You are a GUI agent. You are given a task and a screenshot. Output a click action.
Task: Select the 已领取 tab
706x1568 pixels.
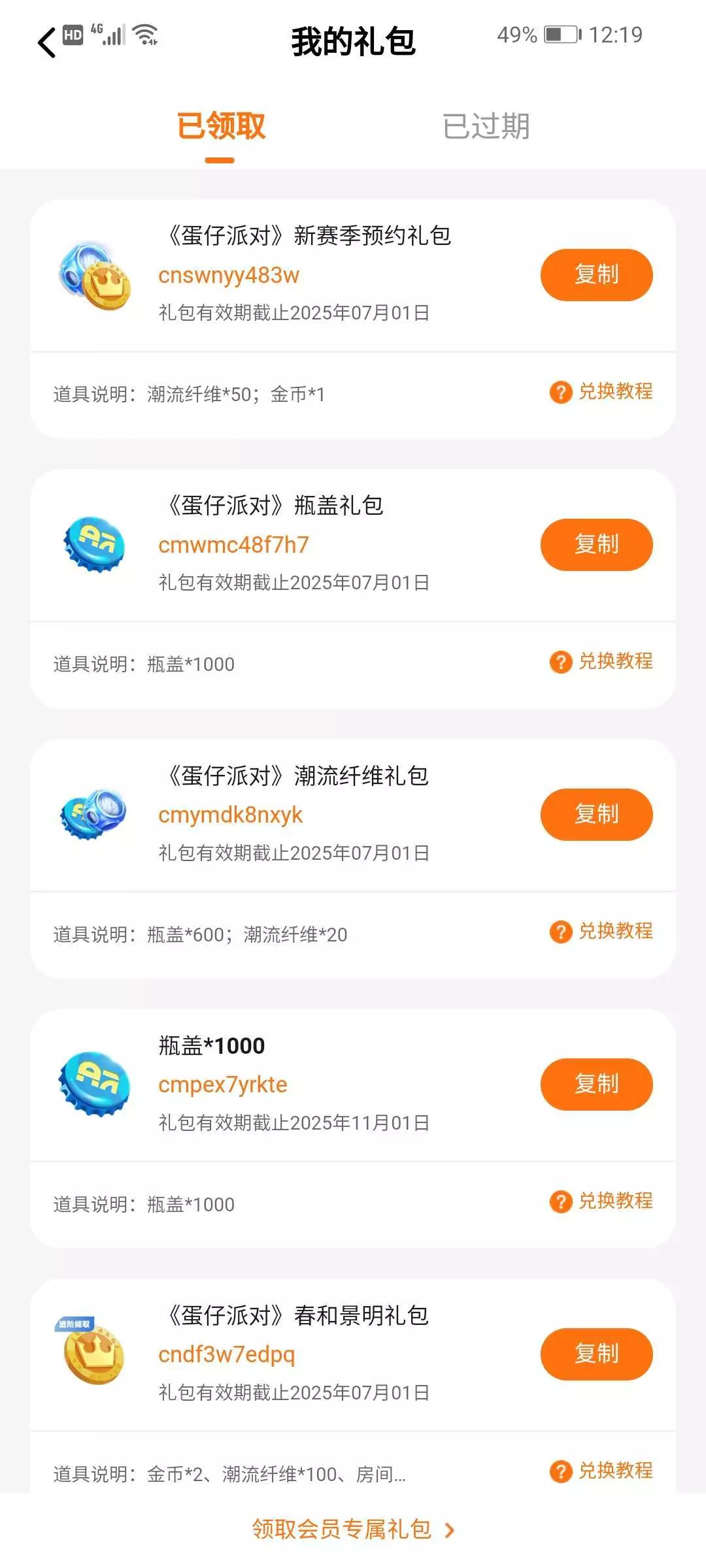point(221,126)
